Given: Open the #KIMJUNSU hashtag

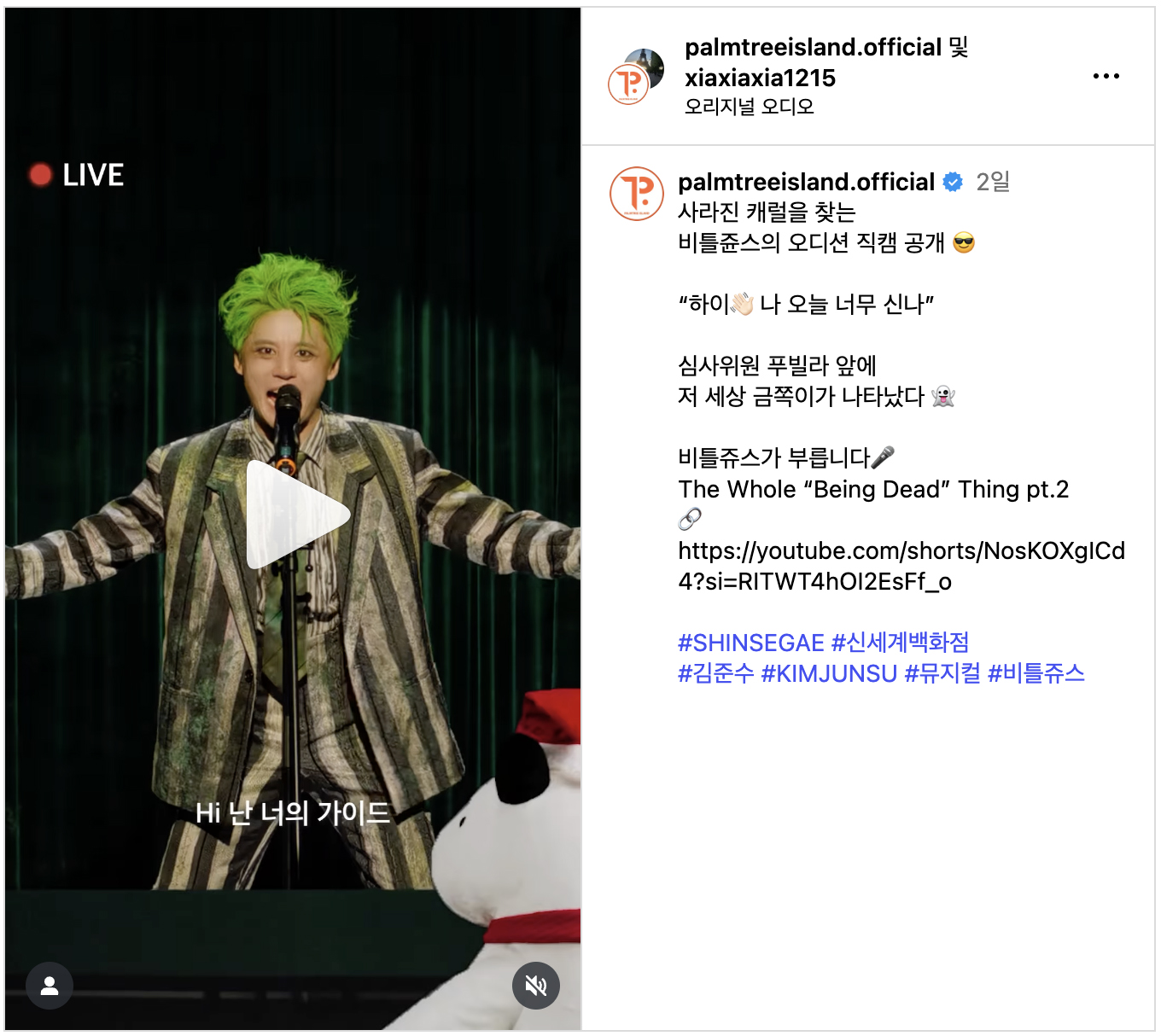Looking at the screenshot, I should [x=828, y=673].
